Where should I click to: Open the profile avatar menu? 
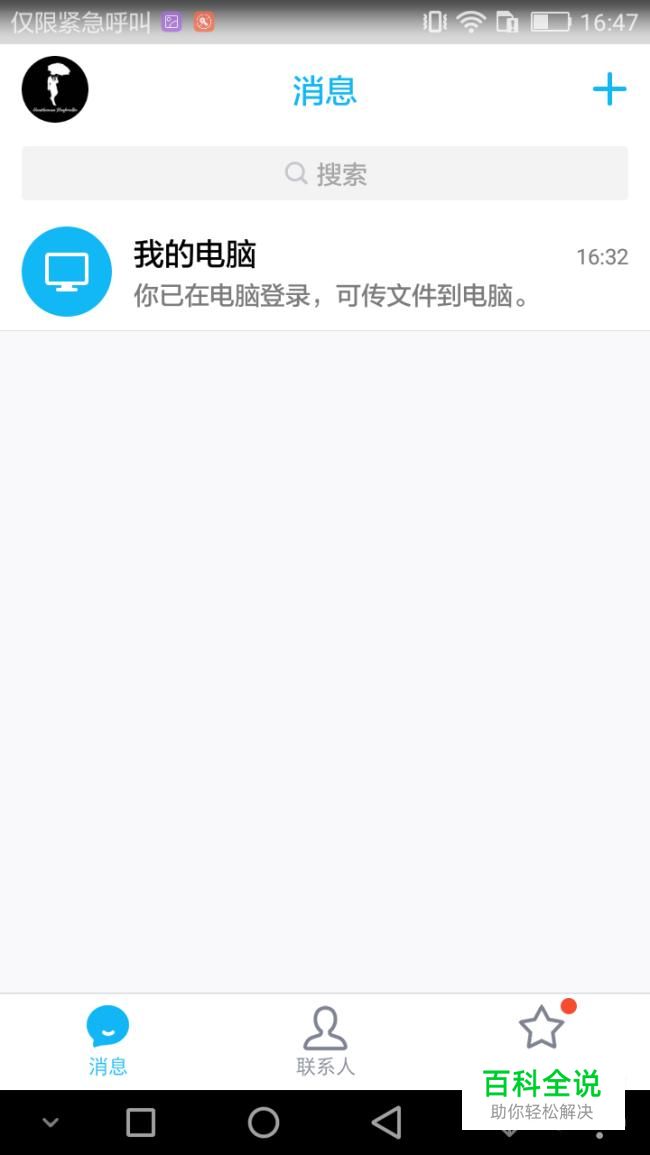[x=55, y=90]
